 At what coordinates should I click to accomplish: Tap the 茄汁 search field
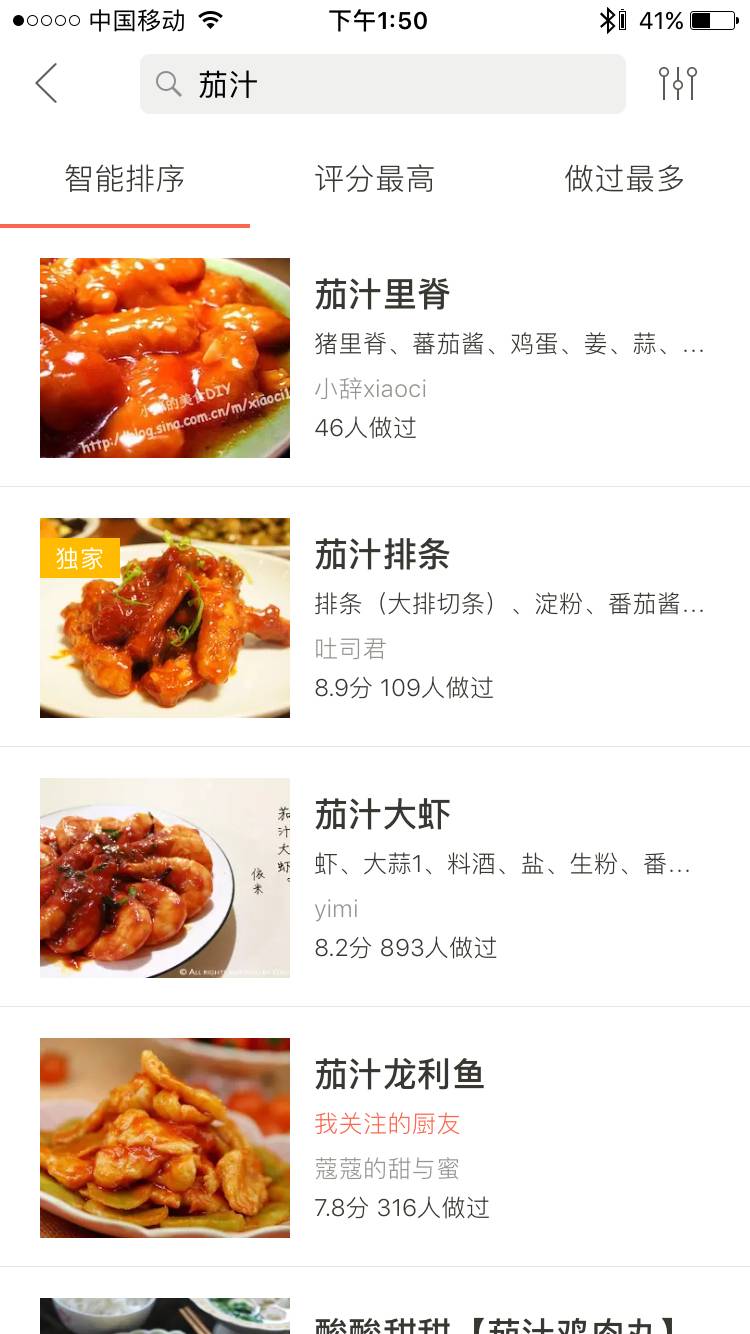tap(382, 84)
